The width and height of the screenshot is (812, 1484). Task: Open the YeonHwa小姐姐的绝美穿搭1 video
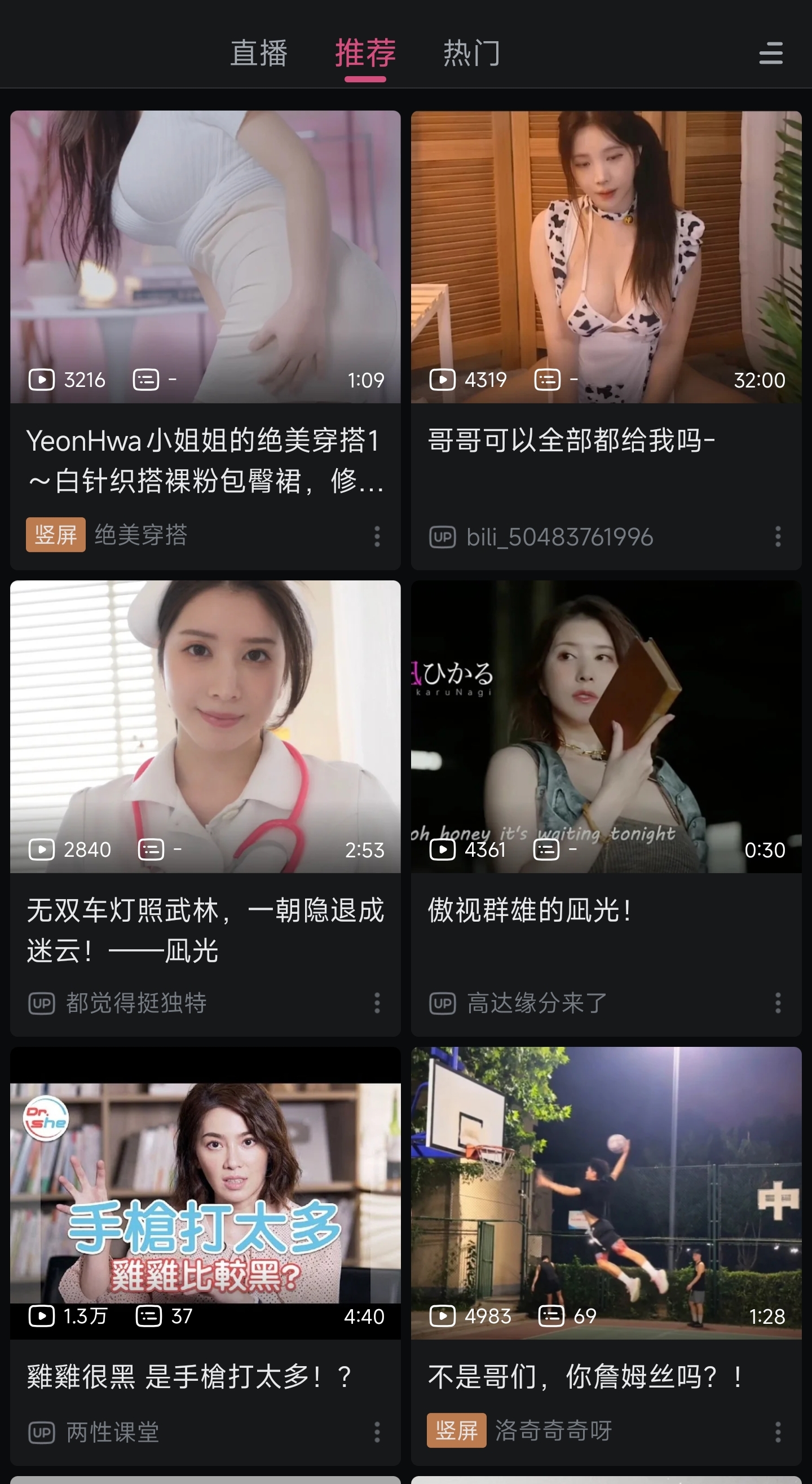pyautogui.click(x=205, y=258)
